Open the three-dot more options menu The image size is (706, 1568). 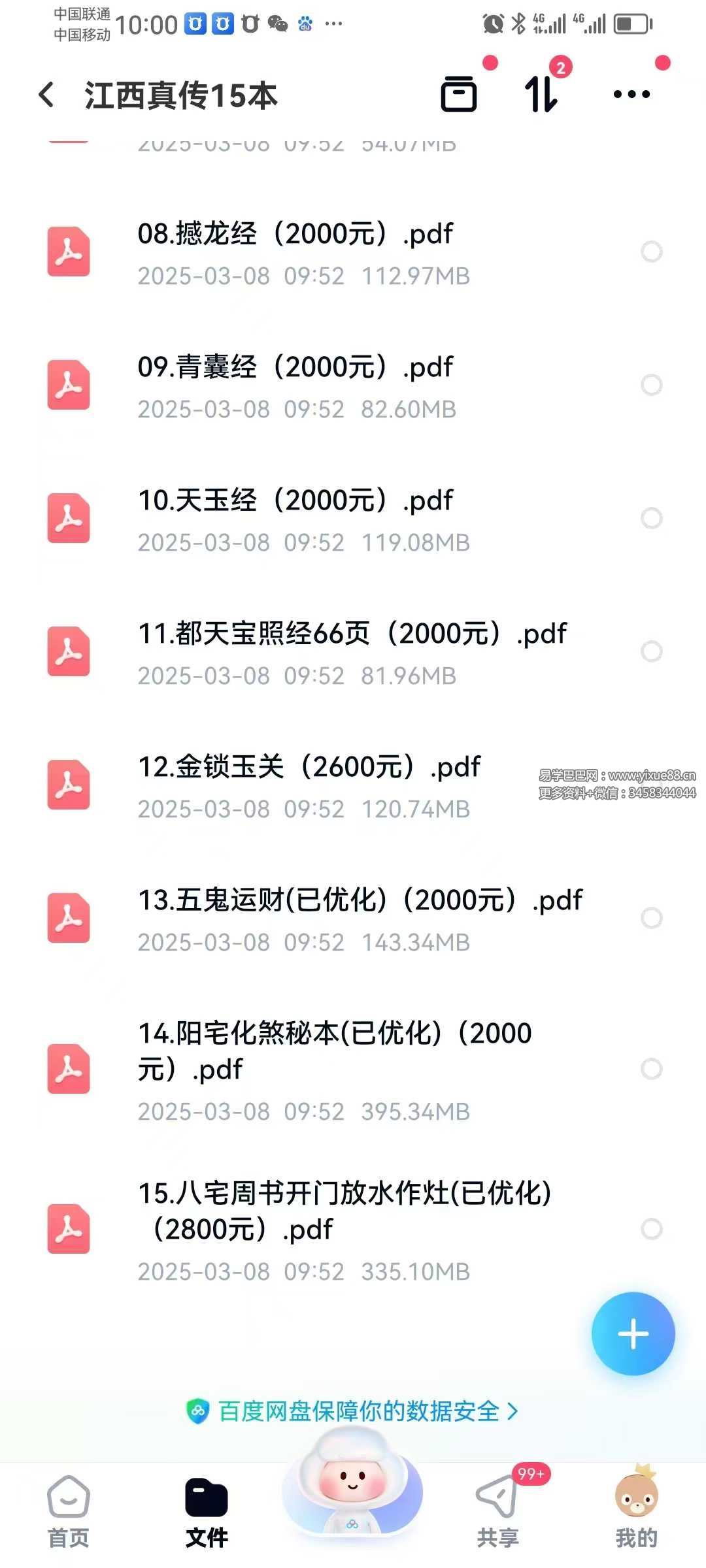coord(631,94)
